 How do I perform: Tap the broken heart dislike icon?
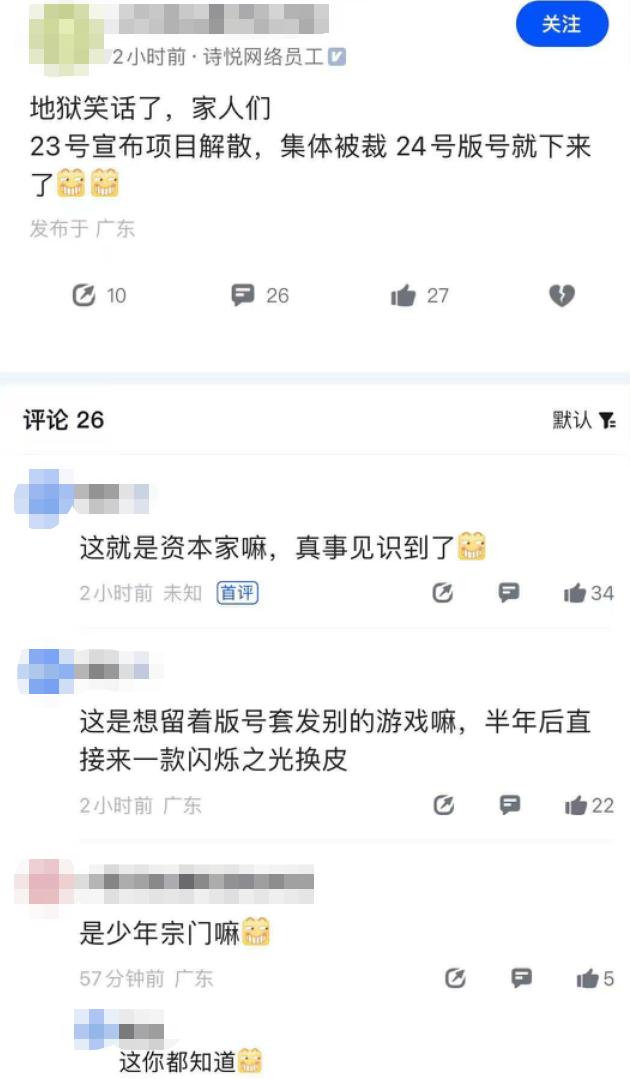pos(562,296)
